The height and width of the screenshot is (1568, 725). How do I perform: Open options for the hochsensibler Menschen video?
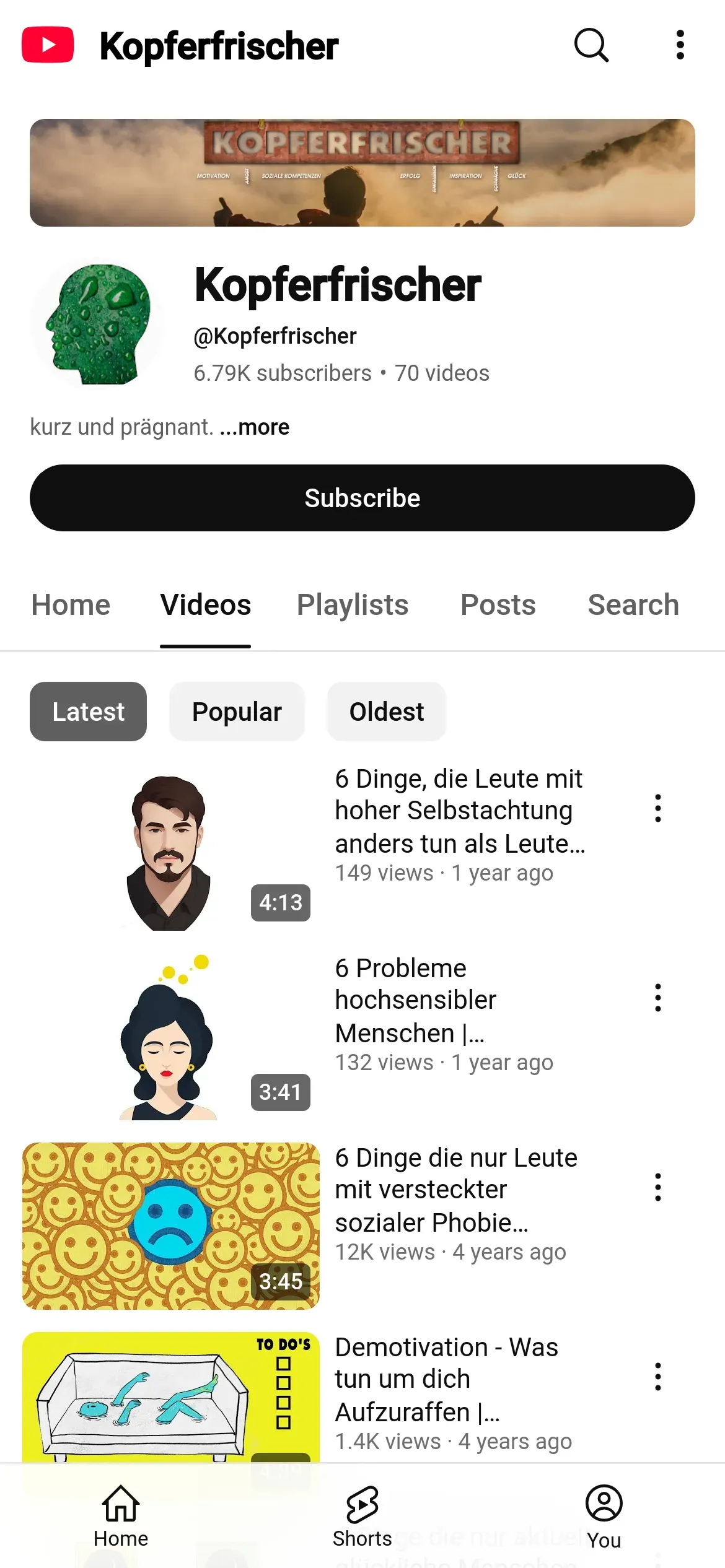coord(657,998)
